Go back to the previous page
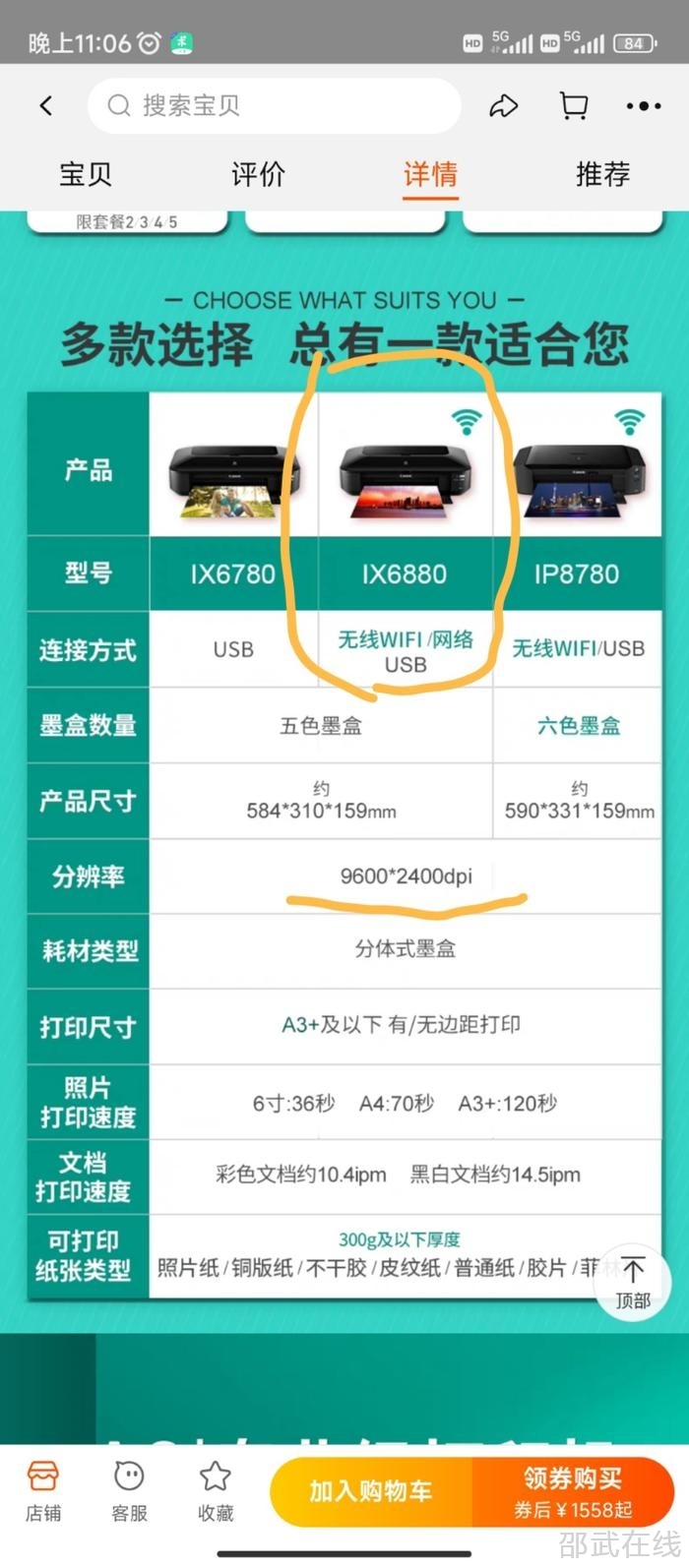This screenshot has height=1568, width=689. tap(46, 105)
